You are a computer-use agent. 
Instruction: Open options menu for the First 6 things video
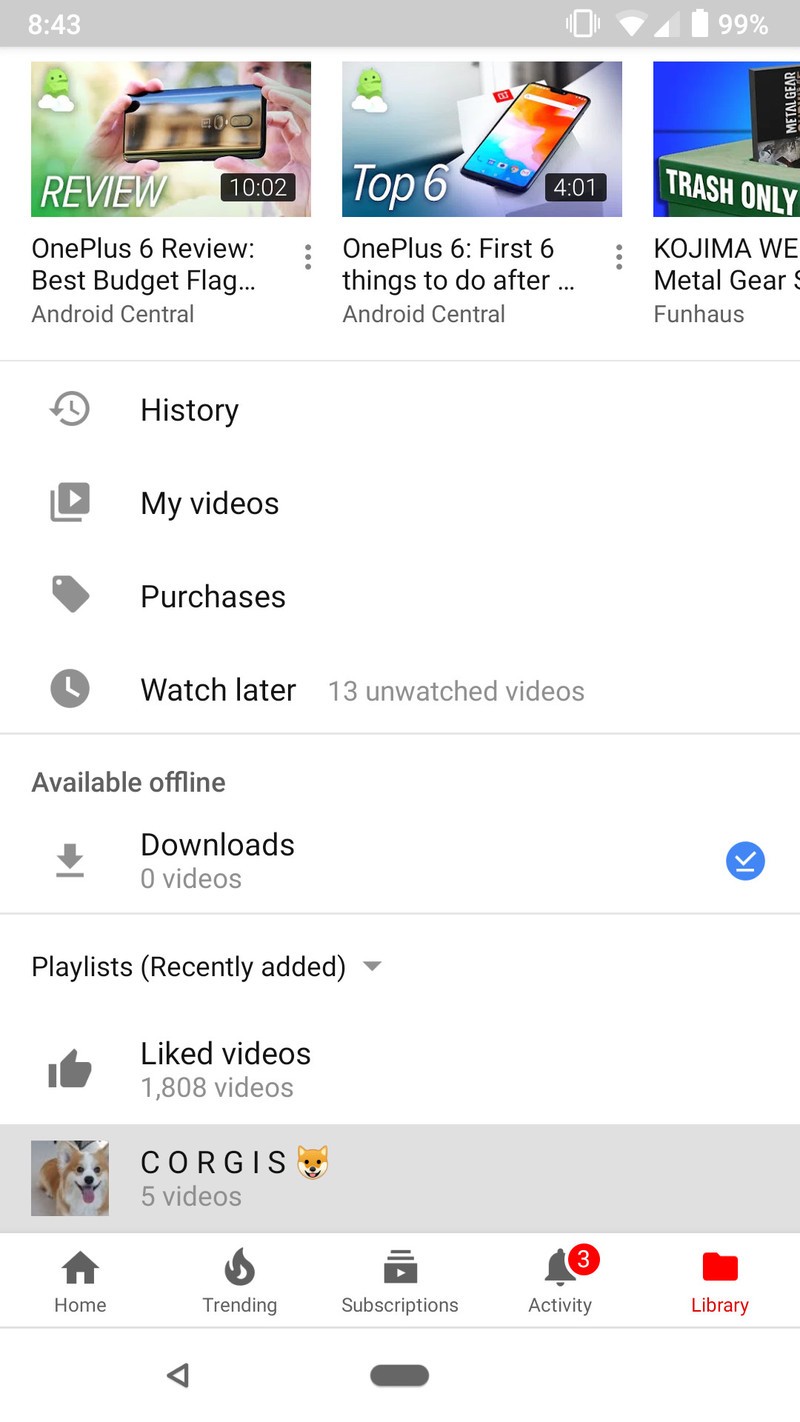(619, 257)
